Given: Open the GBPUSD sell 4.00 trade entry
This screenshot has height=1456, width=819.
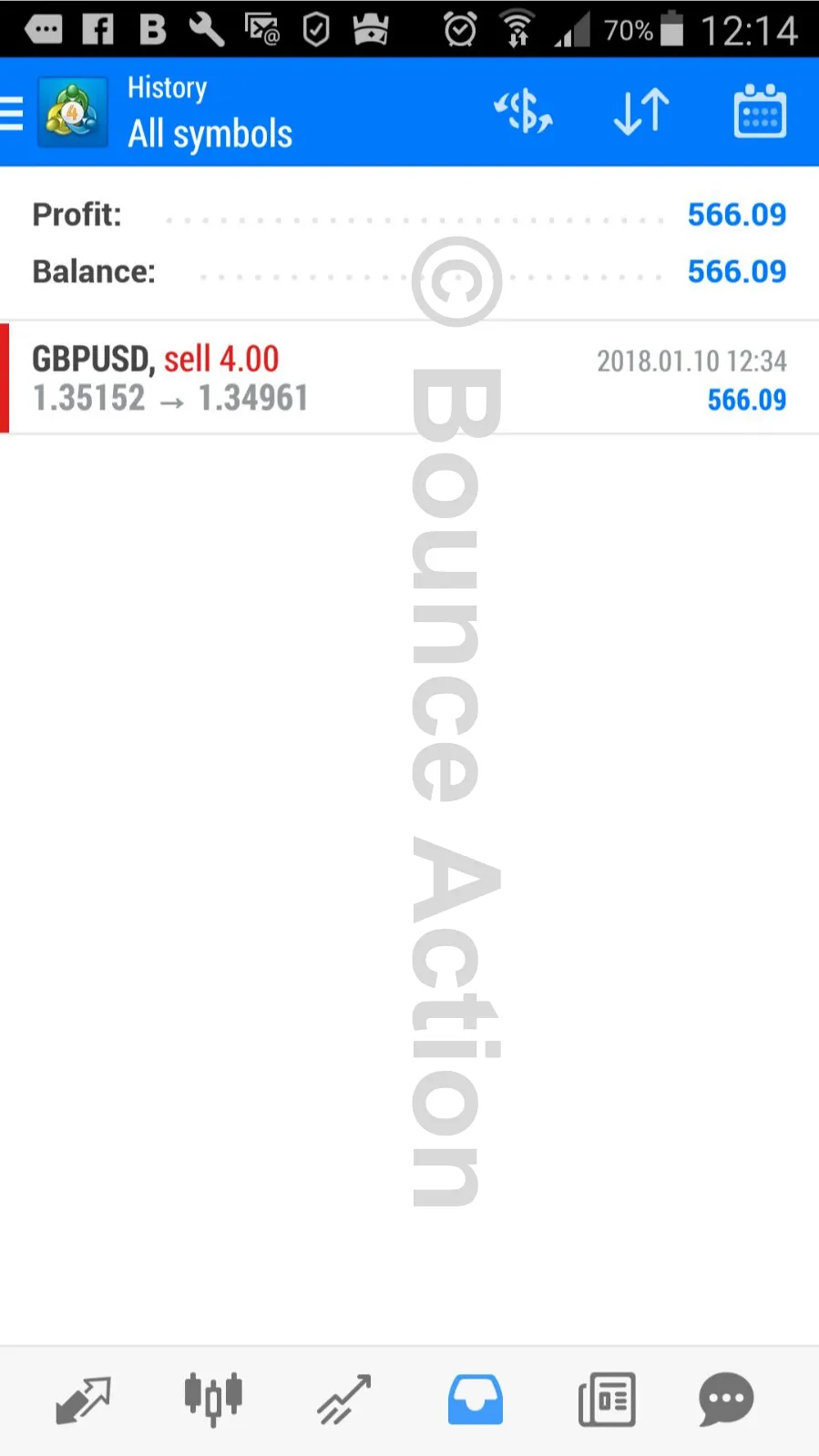Looking at the screenshot, I should [409, 378].
